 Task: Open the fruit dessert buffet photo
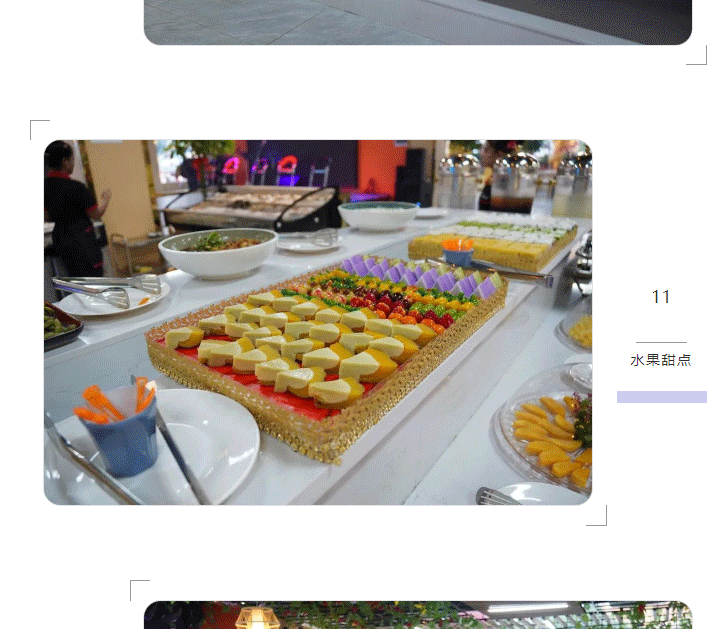click(x=318, y=322)
